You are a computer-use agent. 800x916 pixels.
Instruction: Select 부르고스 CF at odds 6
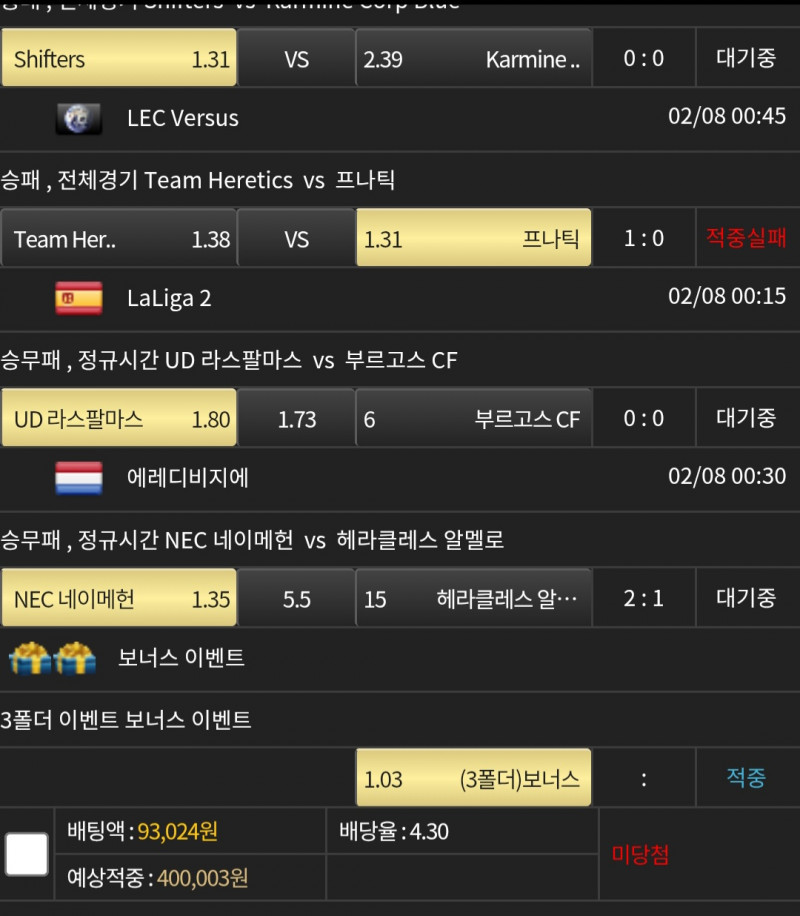tap(473, 418)
